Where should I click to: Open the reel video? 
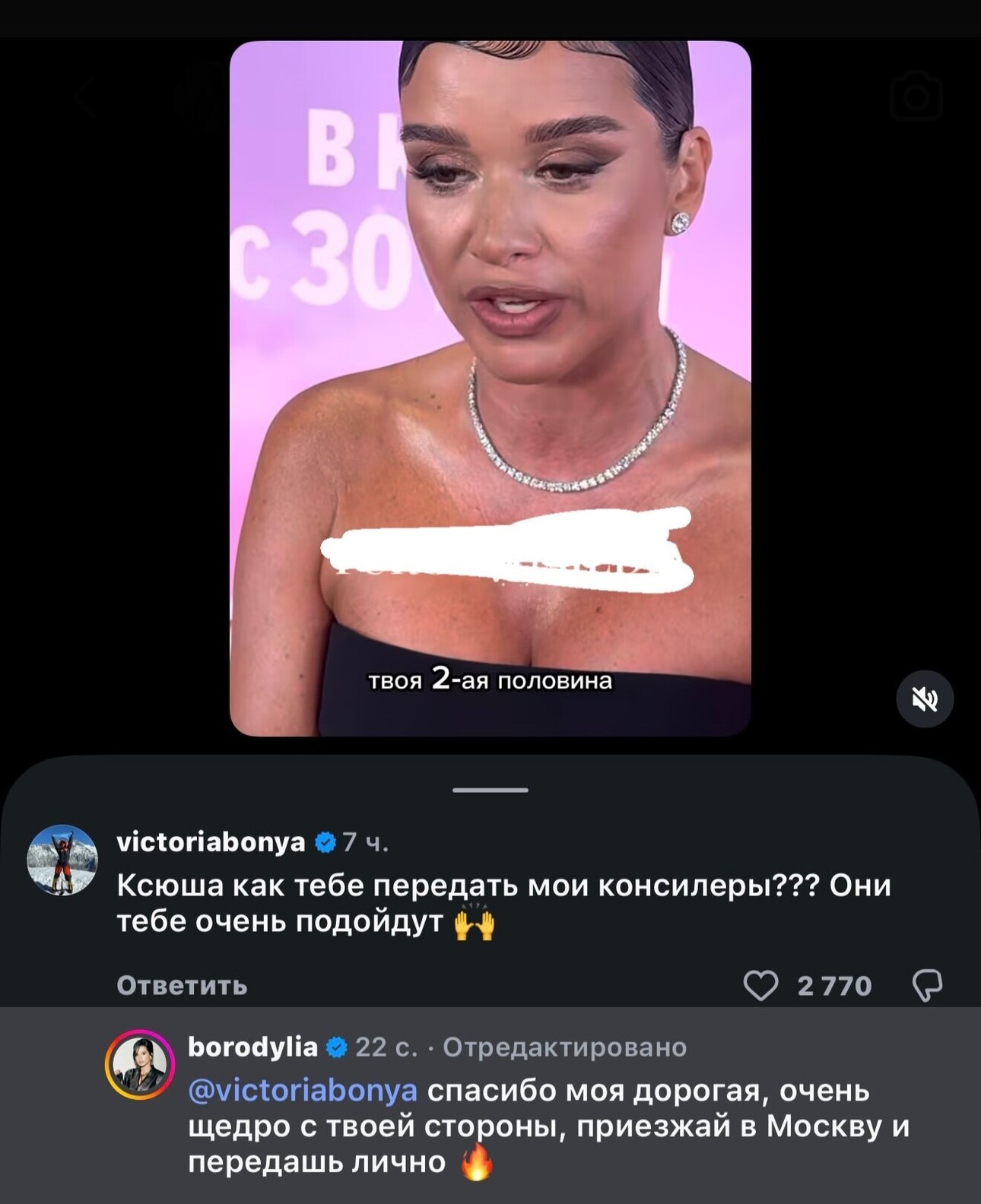click(x=490, y=388)
